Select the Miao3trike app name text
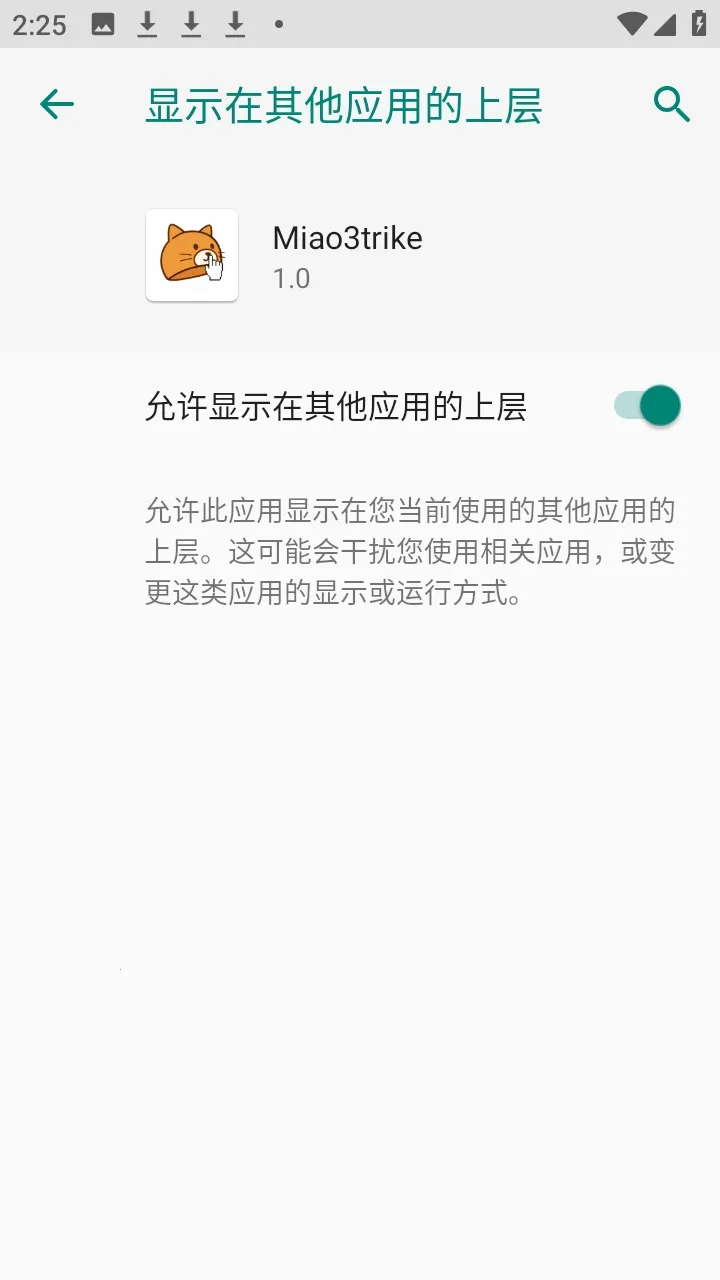This screenshot has height=1280, width=720. [347, 238]
